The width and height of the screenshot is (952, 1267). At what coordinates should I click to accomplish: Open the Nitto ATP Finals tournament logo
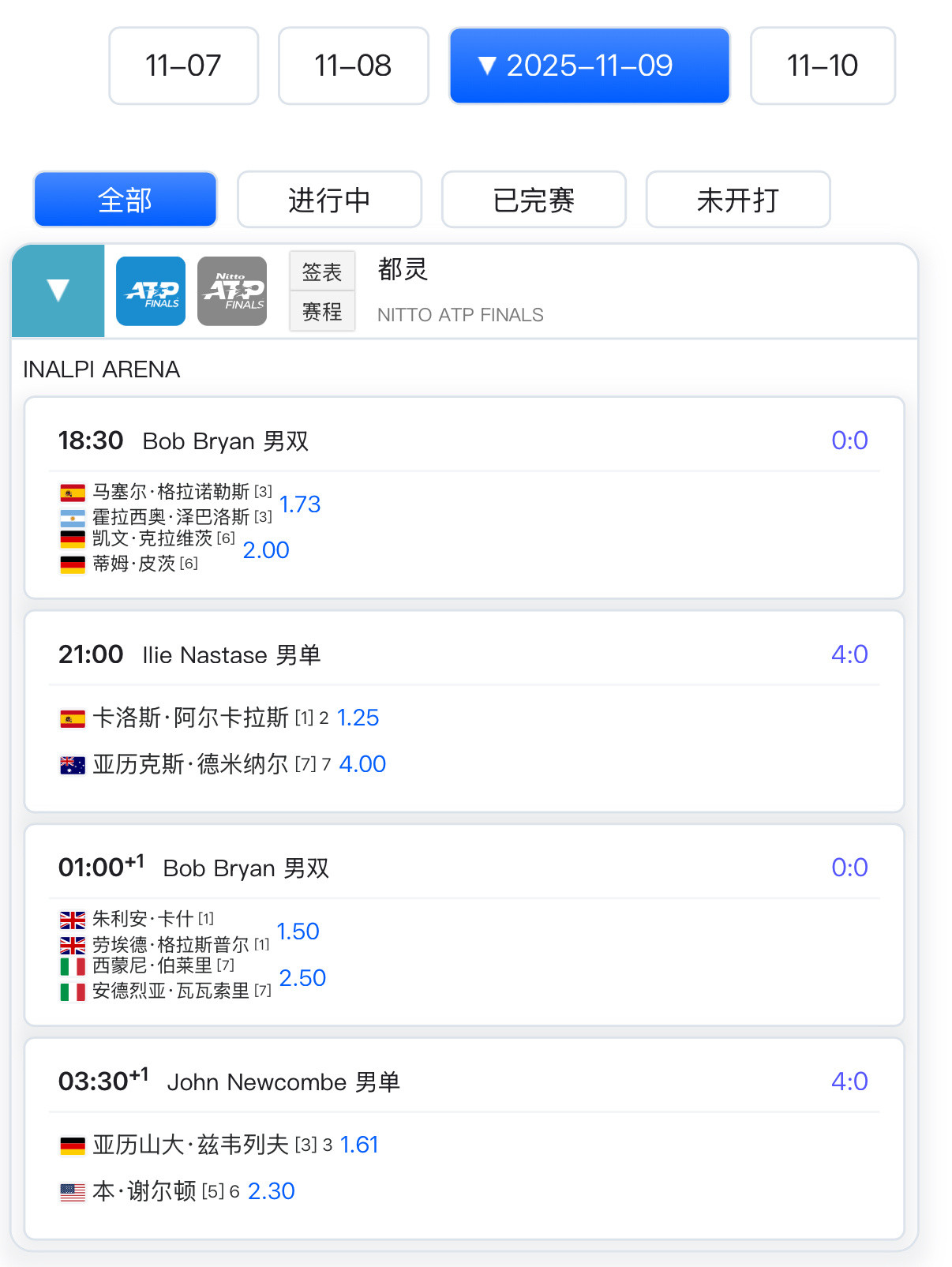click(231, 291)
